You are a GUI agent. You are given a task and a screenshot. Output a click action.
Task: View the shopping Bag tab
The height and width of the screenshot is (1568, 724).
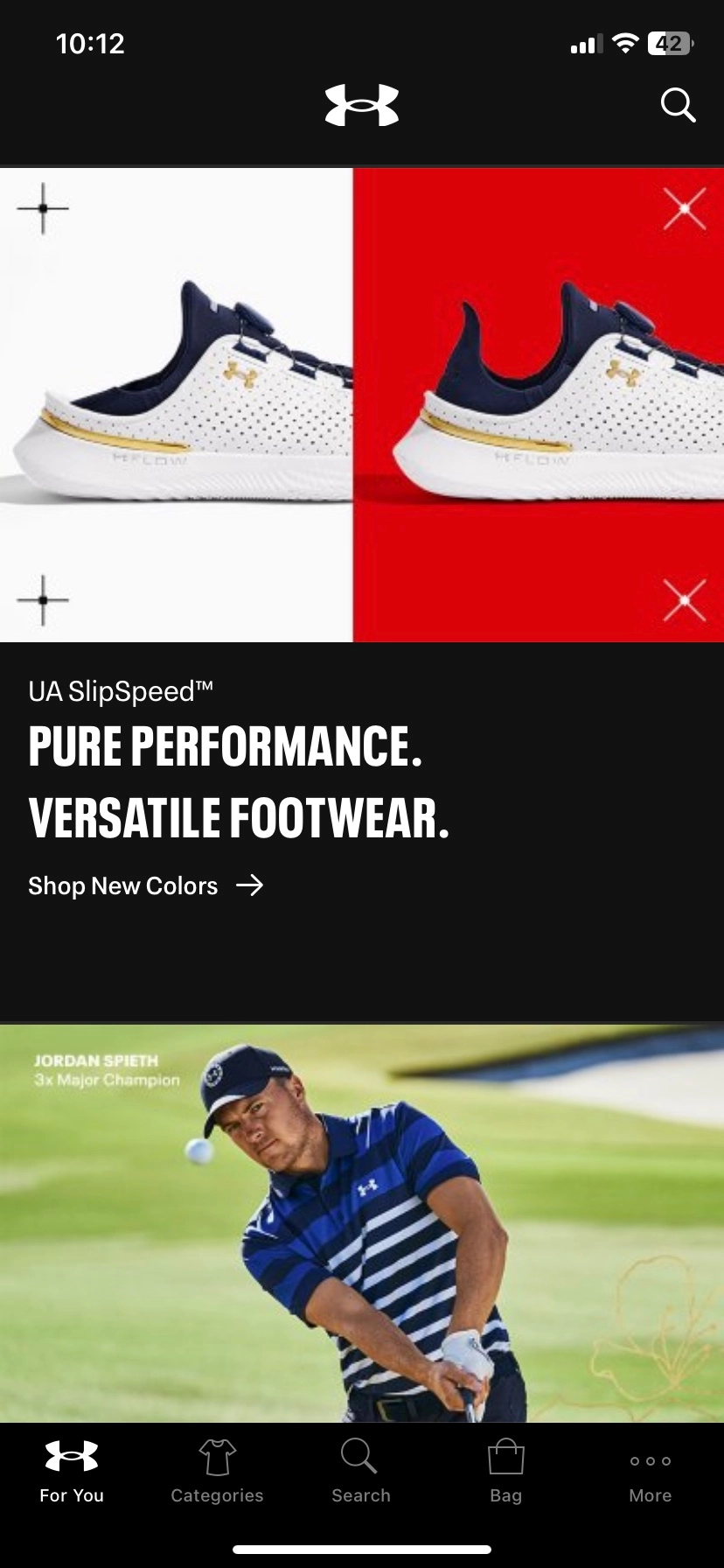click(x=505, y=1472)
